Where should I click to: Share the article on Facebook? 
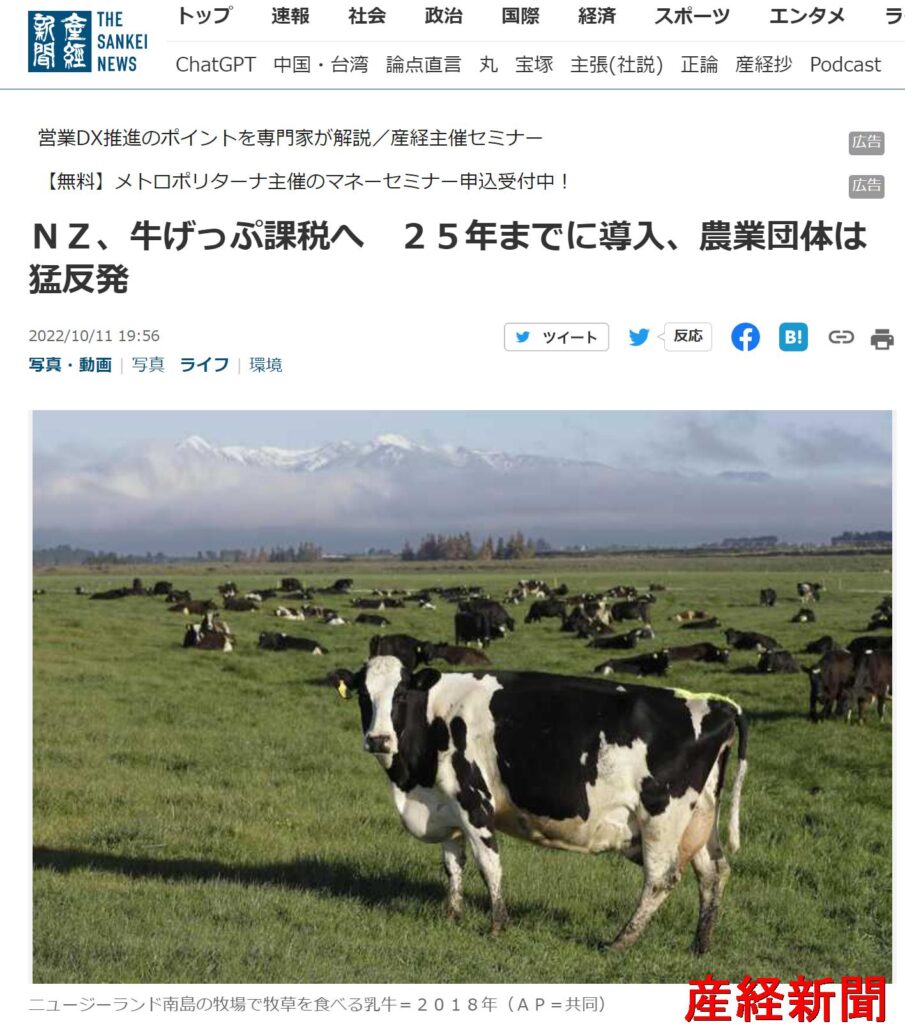click(x=745, y=337)
